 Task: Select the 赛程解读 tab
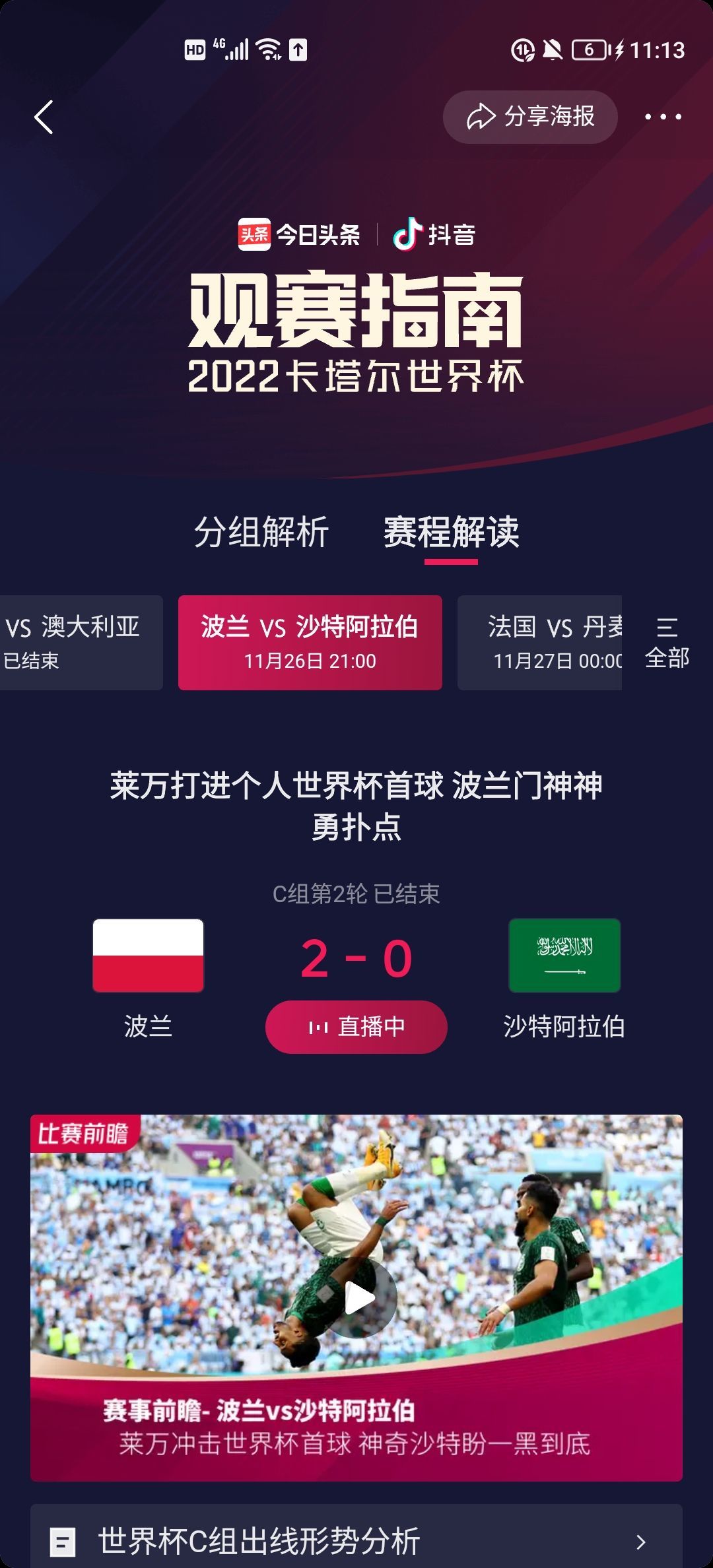pyautogui.click(x=451, y=532)
